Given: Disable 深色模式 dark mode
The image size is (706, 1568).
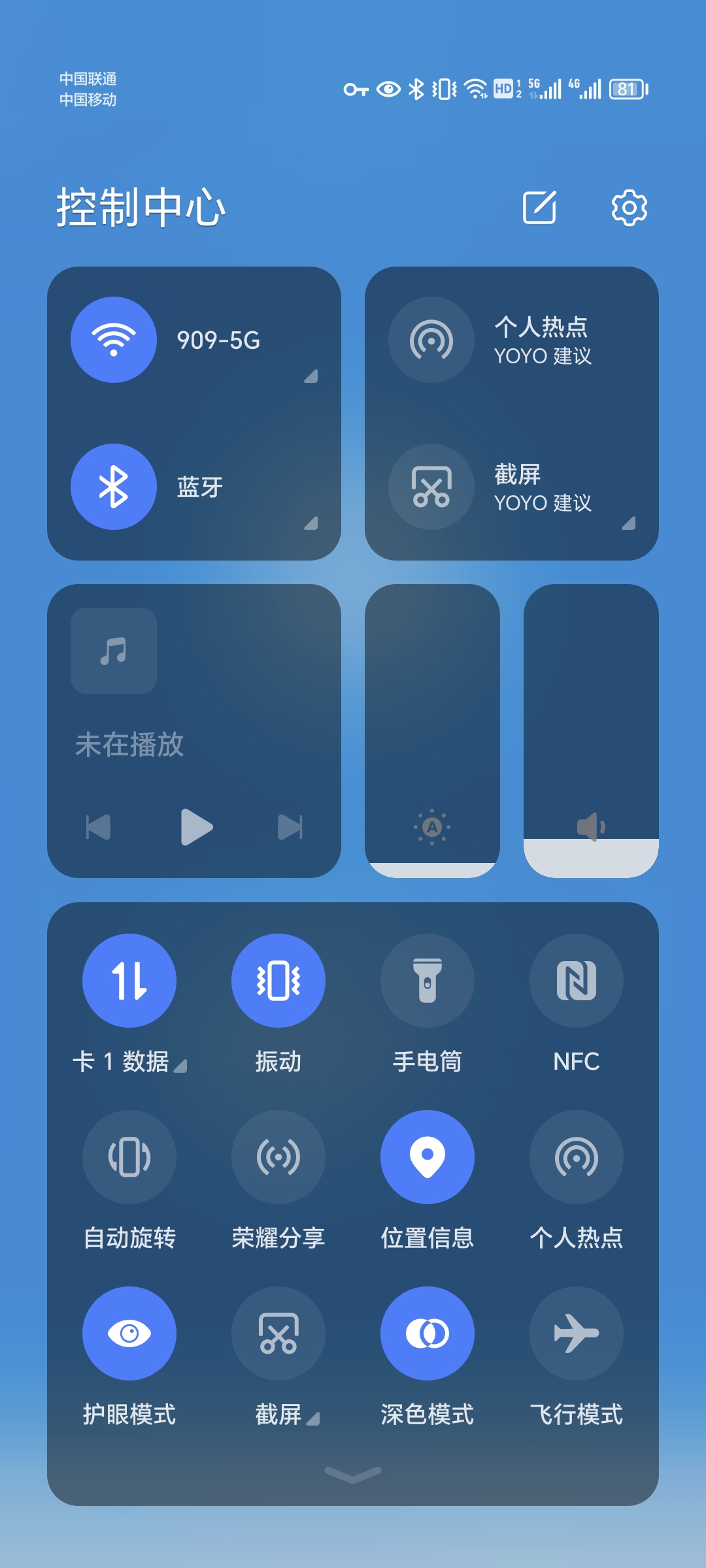Looking at the screenshot, I should point(428,1333).
